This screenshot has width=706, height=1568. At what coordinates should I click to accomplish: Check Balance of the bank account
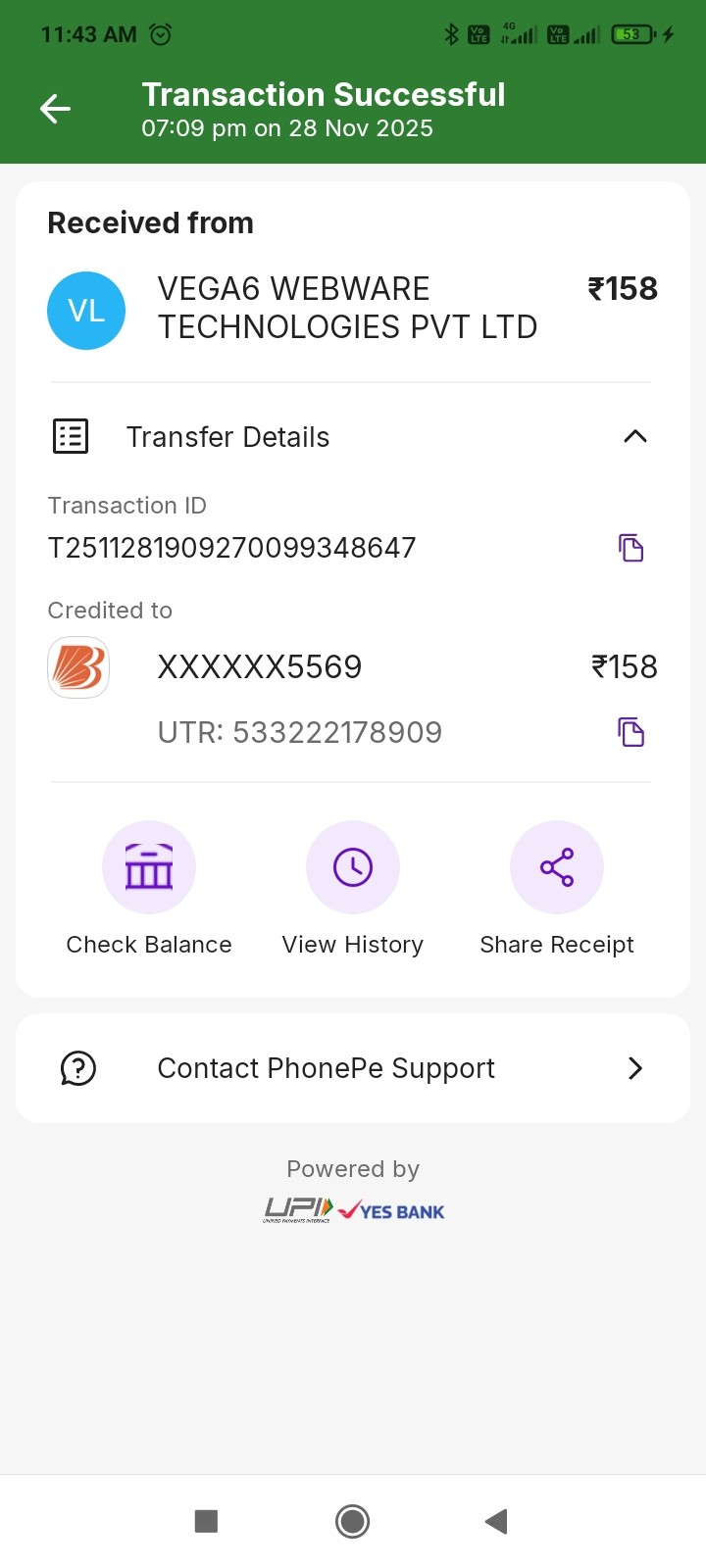point(149,867)
